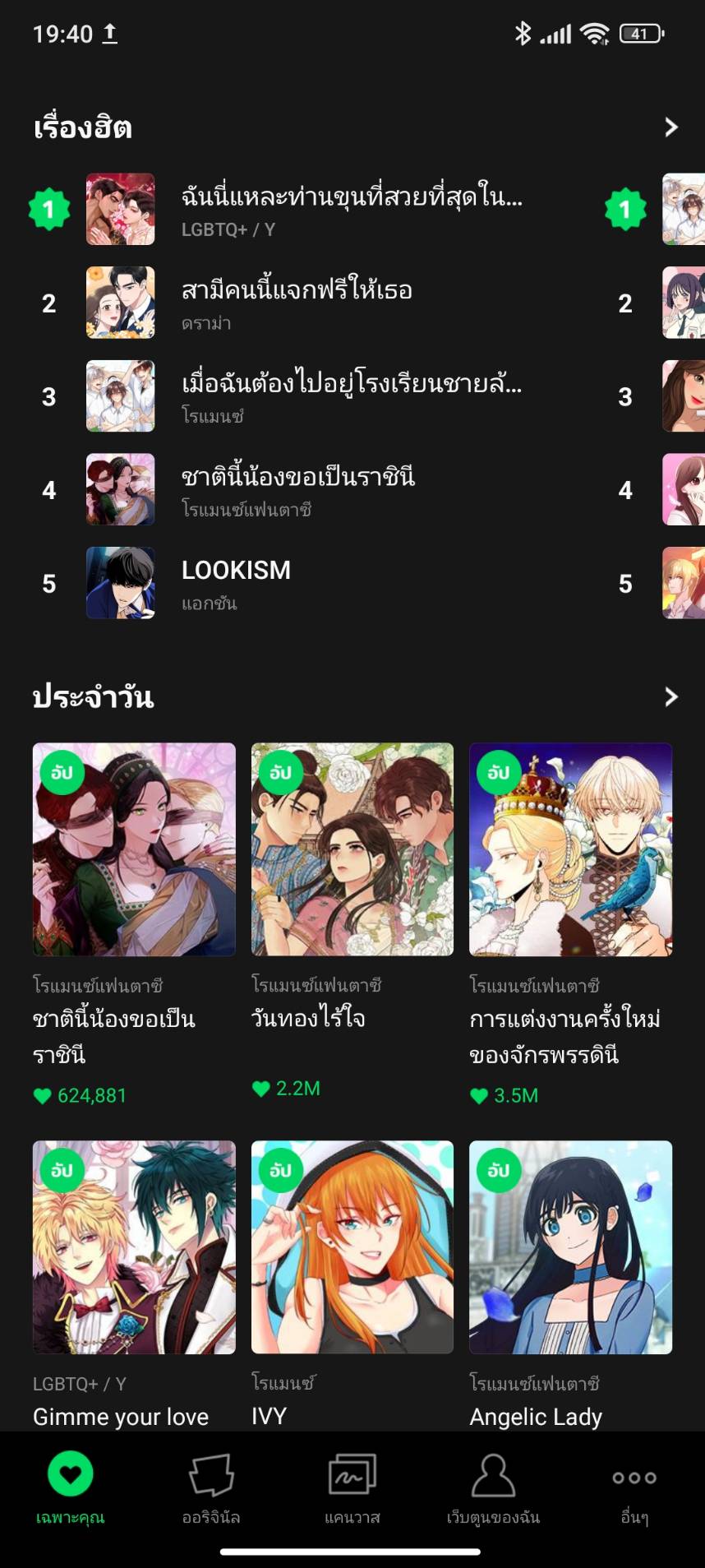Expand the เรื่องฮิต section arrow
The width and height of the screenshot is (705, 1568).
(670, 127)
